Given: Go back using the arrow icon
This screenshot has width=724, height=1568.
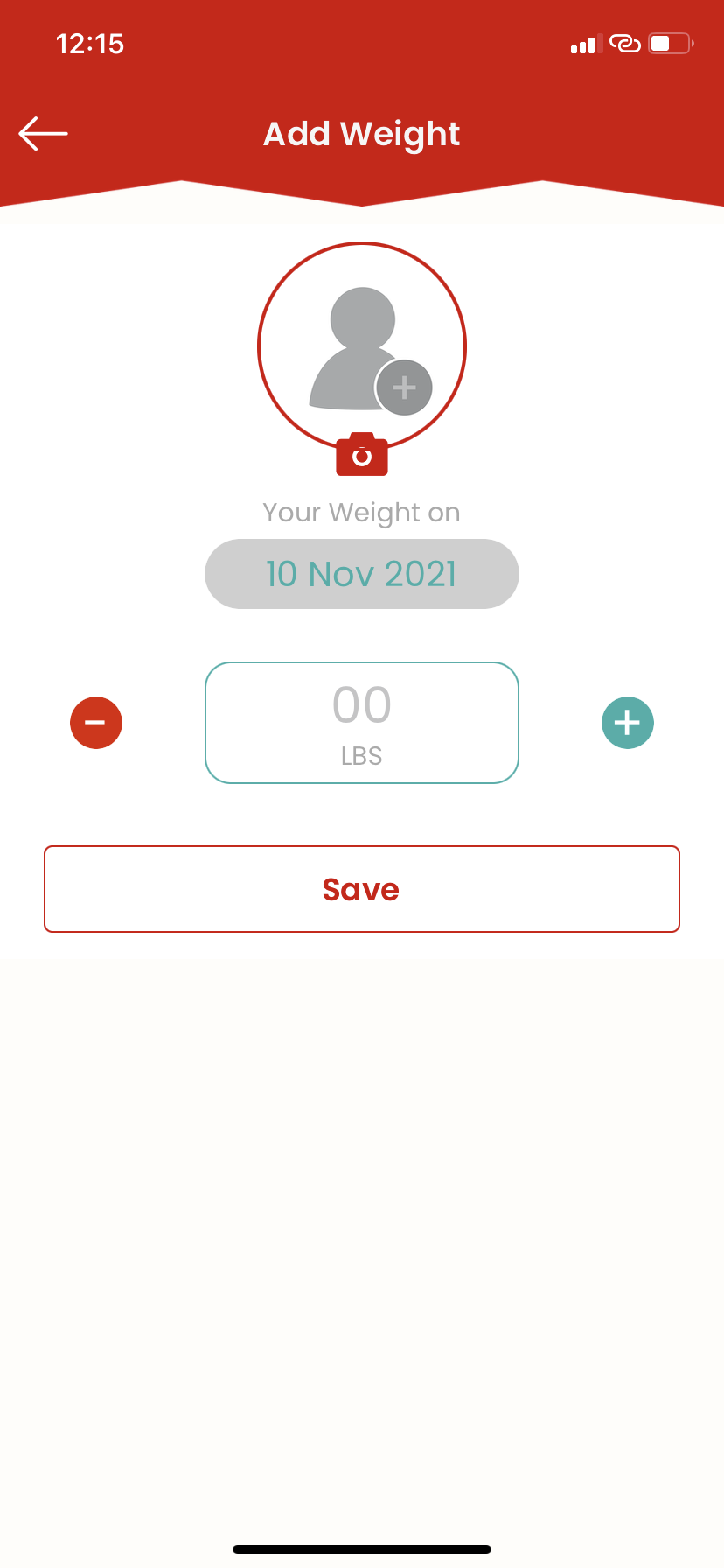Looking at the screenshot, I should 43,134.
